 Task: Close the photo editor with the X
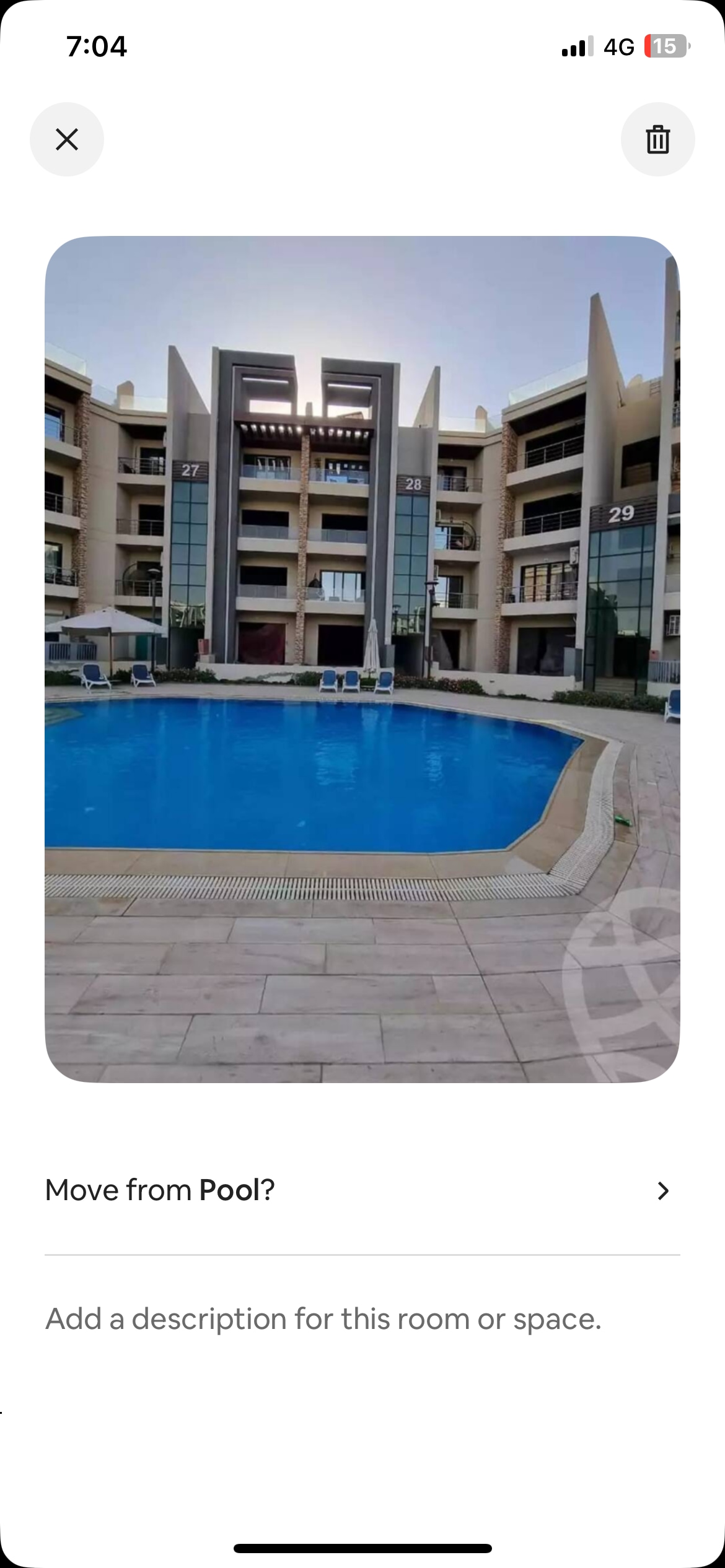67,139
